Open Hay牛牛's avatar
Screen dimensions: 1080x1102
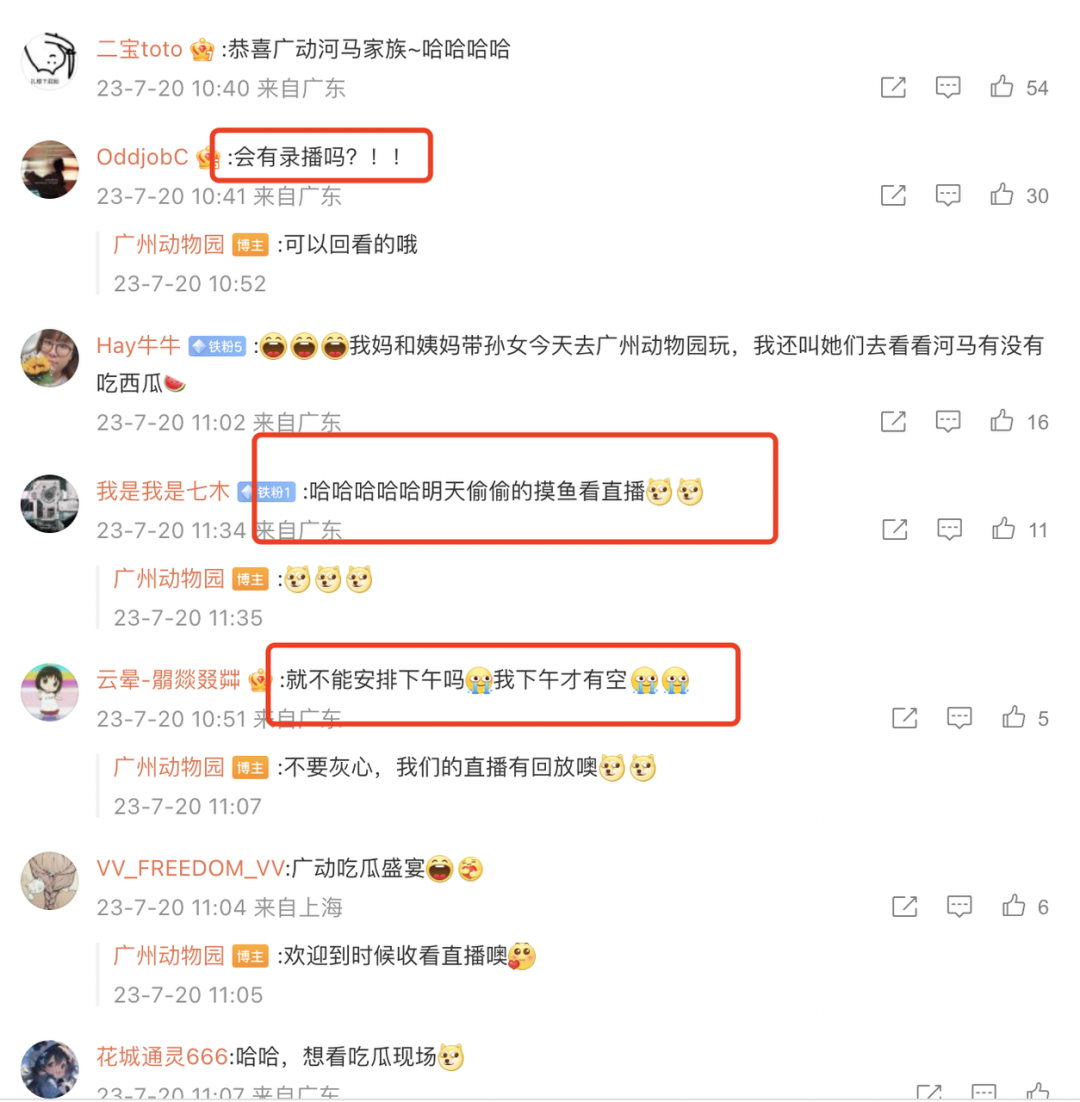(x=49, y=357)
